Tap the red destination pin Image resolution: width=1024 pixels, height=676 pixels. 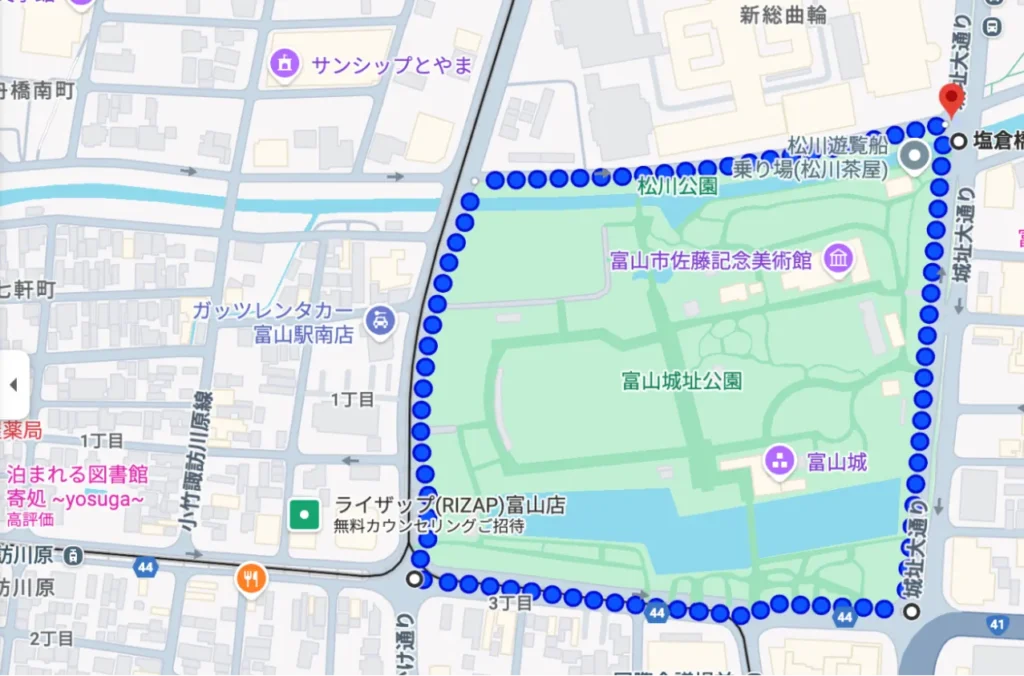tap(951, 99)
